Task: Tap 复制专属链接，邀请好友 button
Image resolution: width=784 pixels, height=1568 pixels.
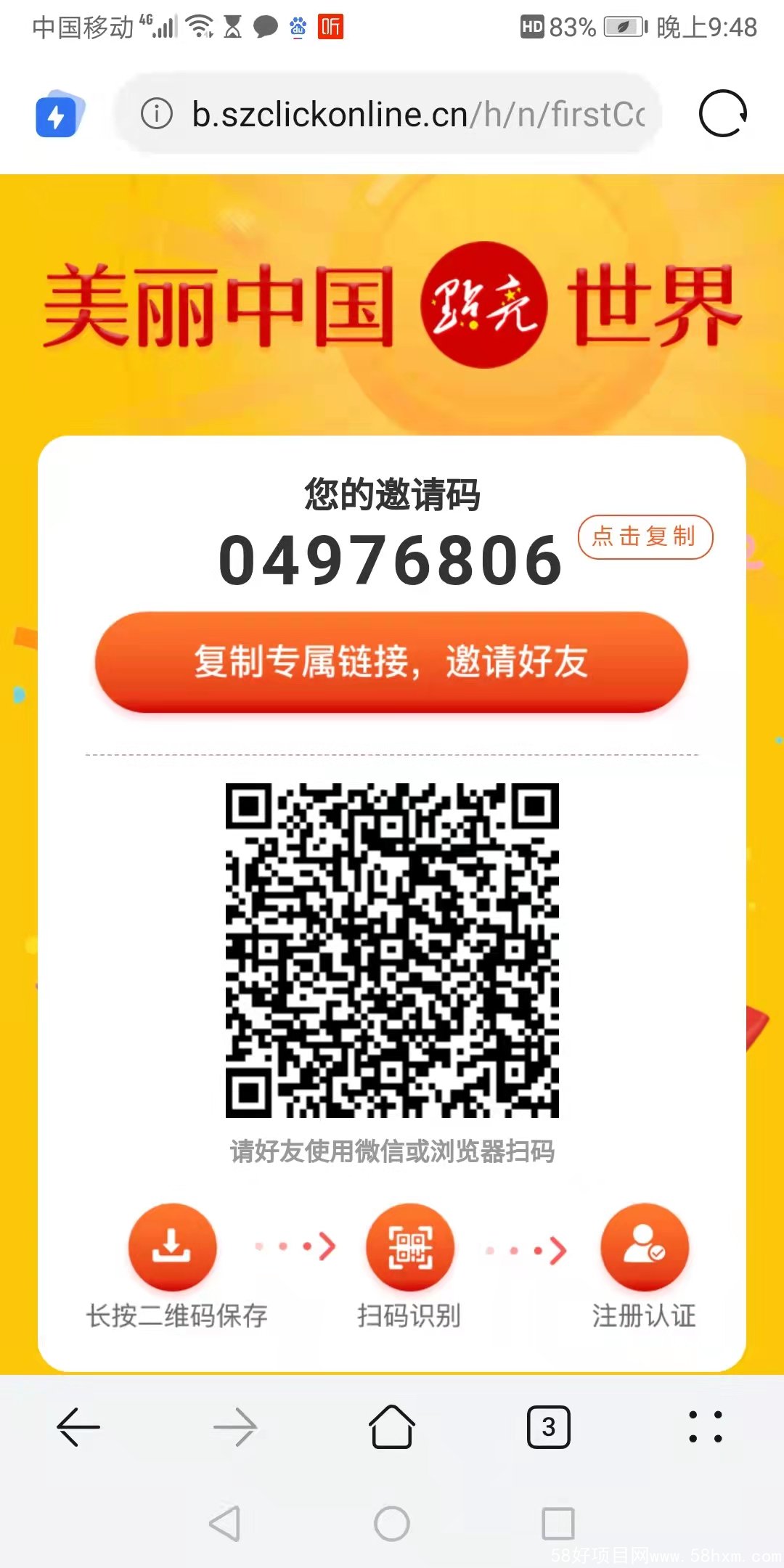Action: (x=391, y=661)
